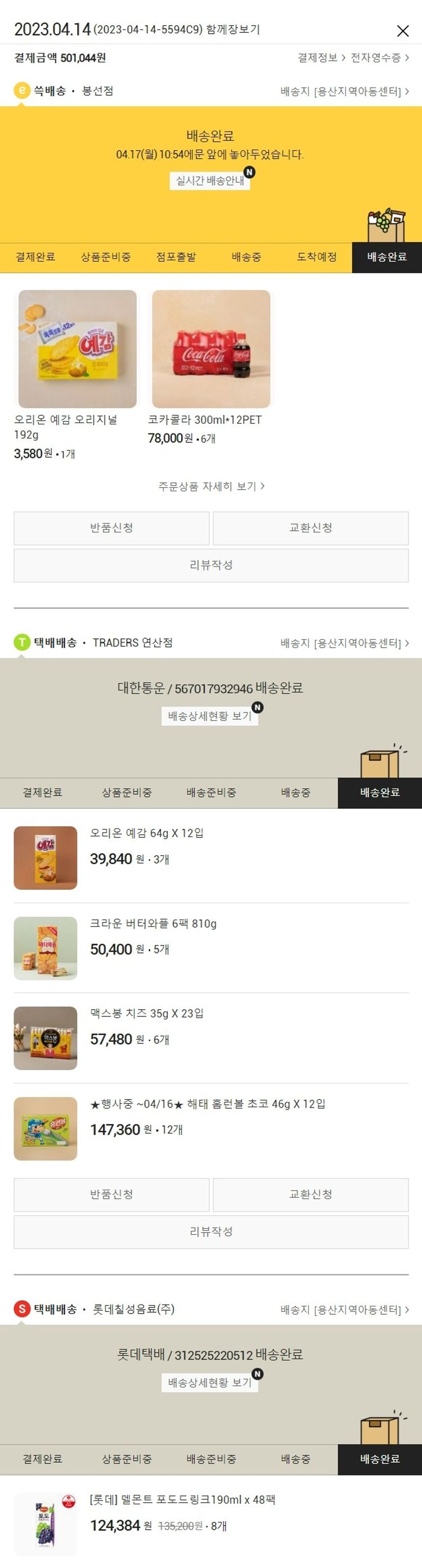Open 크라운 버터와플 6팩 810g item

(153, 924)
